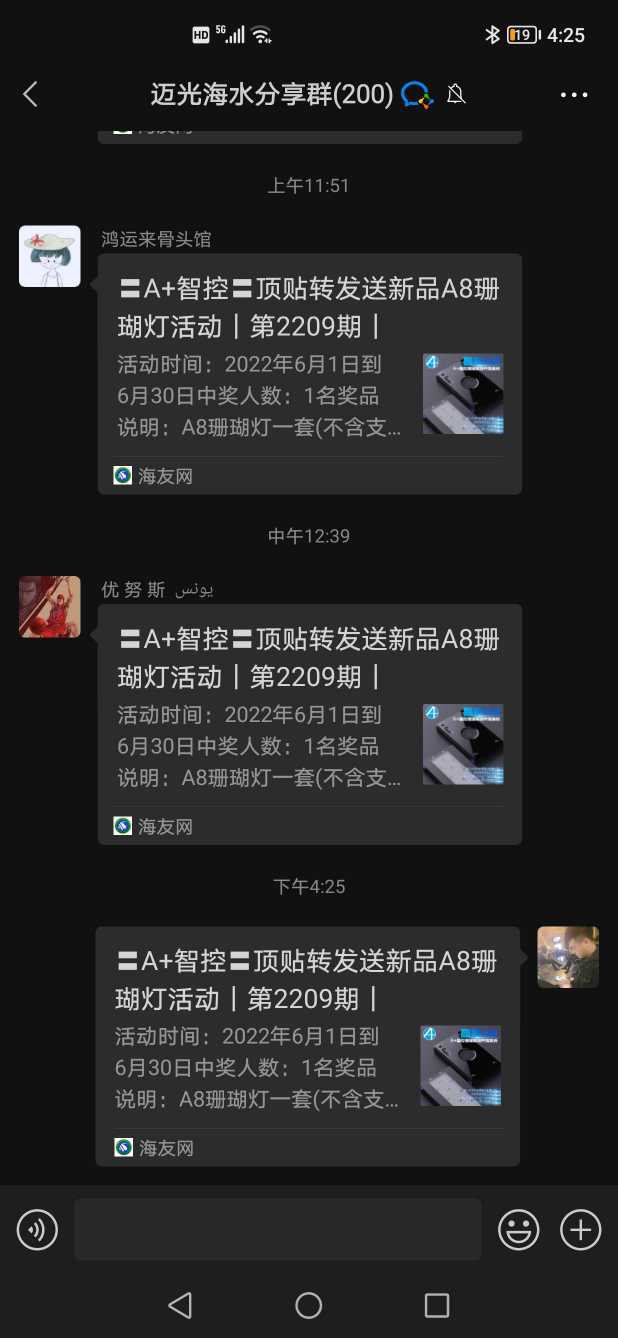
Task: Go back from the group chat
Action: pyautogui.click(x=30, y=95)
